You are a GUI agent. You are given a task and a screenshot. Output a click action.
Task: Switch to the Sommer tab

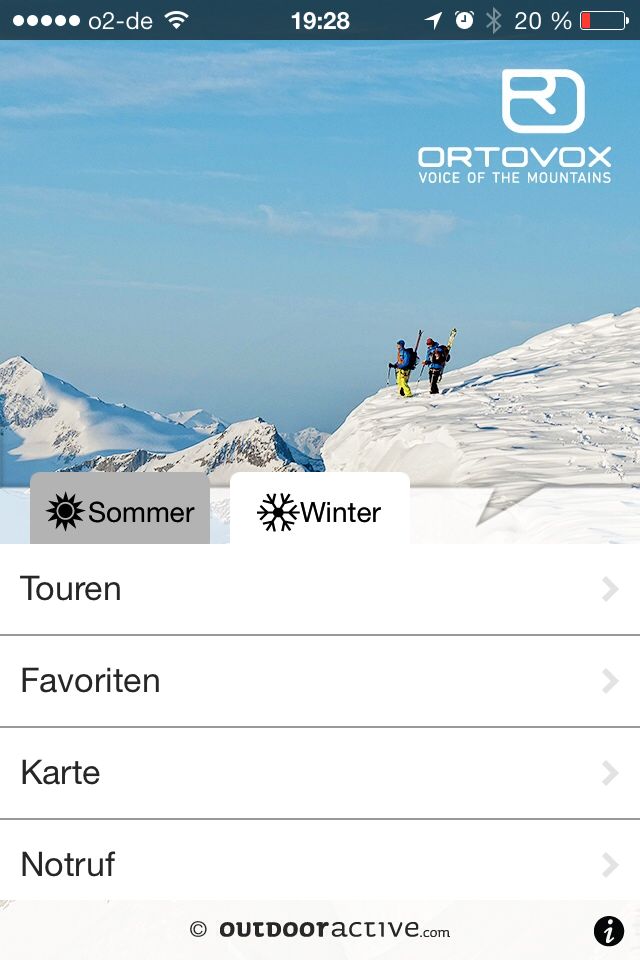click(x=120, y=510)
